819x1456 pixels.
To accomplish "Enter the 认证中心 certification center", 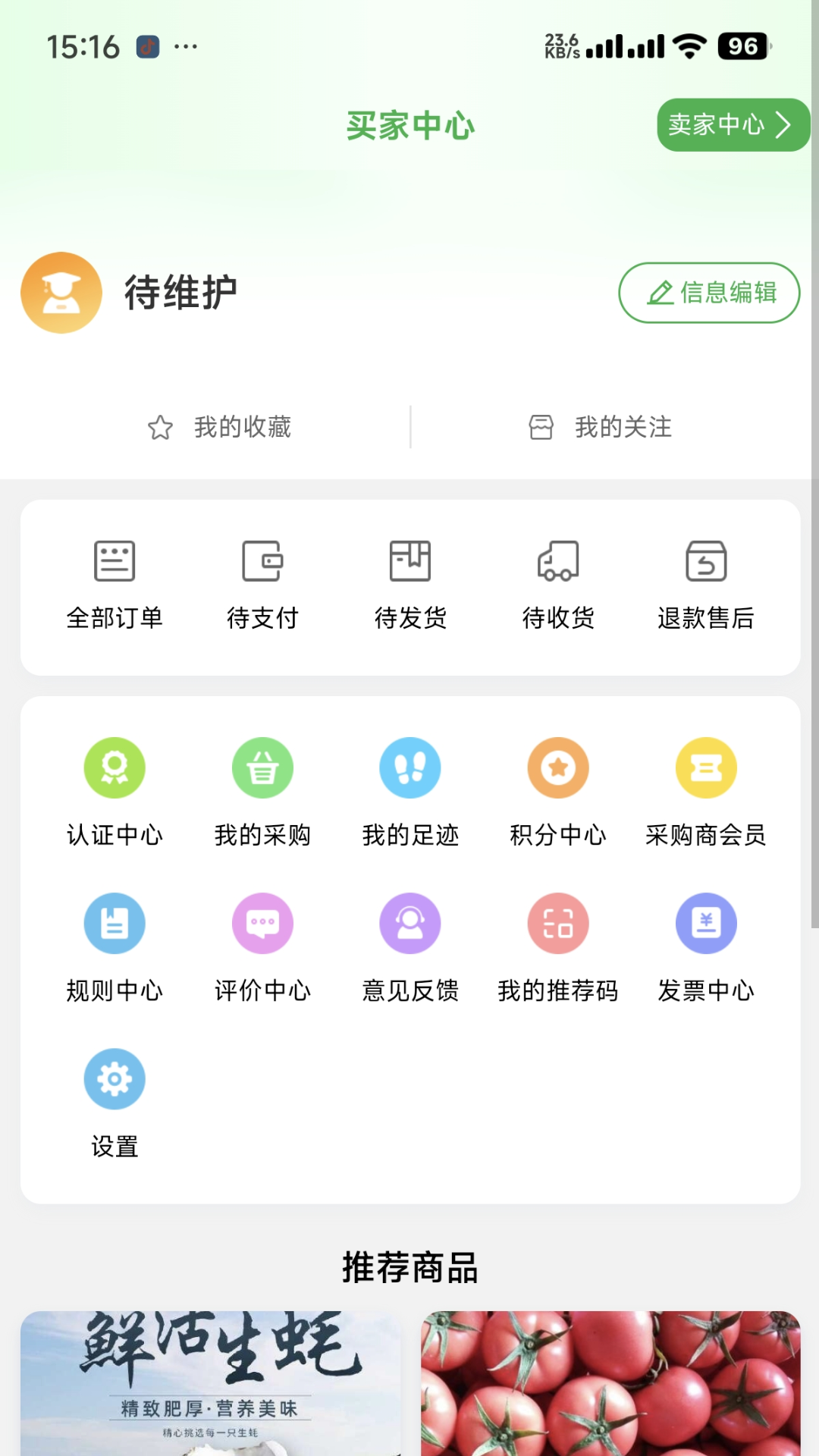I will pyautogui.click(x=115, y=792).
